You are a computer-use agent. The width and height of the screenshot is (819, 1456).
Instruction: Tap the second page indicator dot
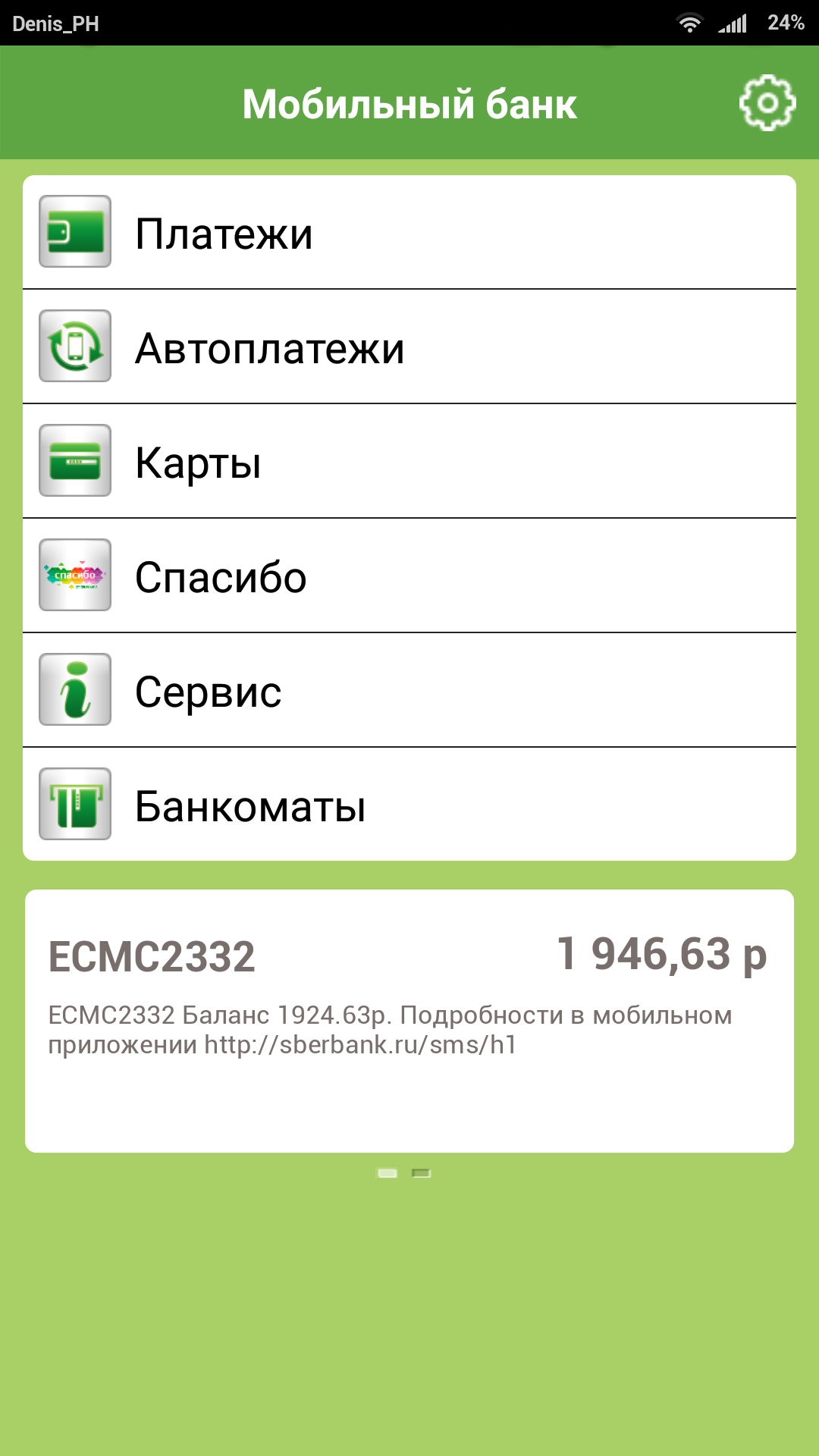(x=422, y=1173)
